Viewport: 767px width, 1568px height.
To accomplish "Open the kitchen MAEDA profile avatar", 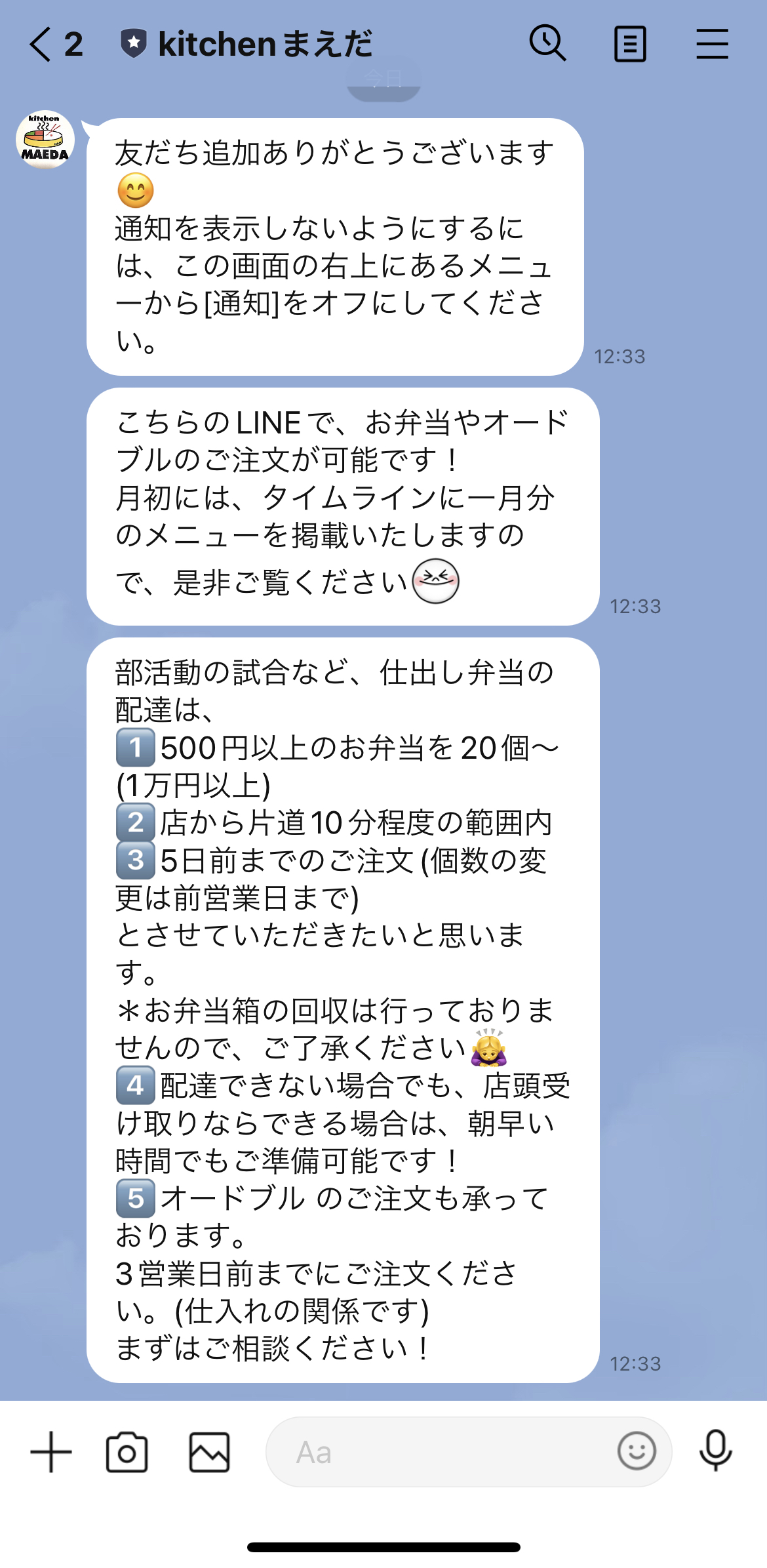I will [44, 140].
